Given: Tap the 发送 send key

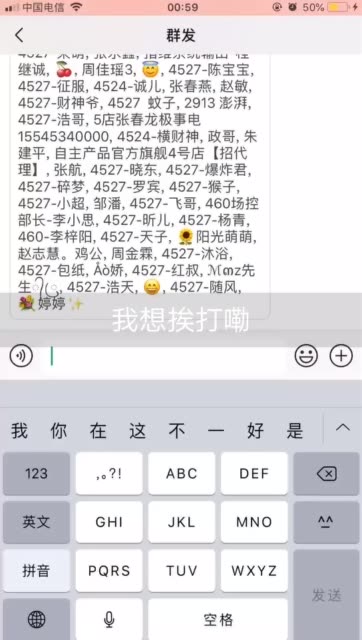Looking at the screenshot, I should pos(326,595).
